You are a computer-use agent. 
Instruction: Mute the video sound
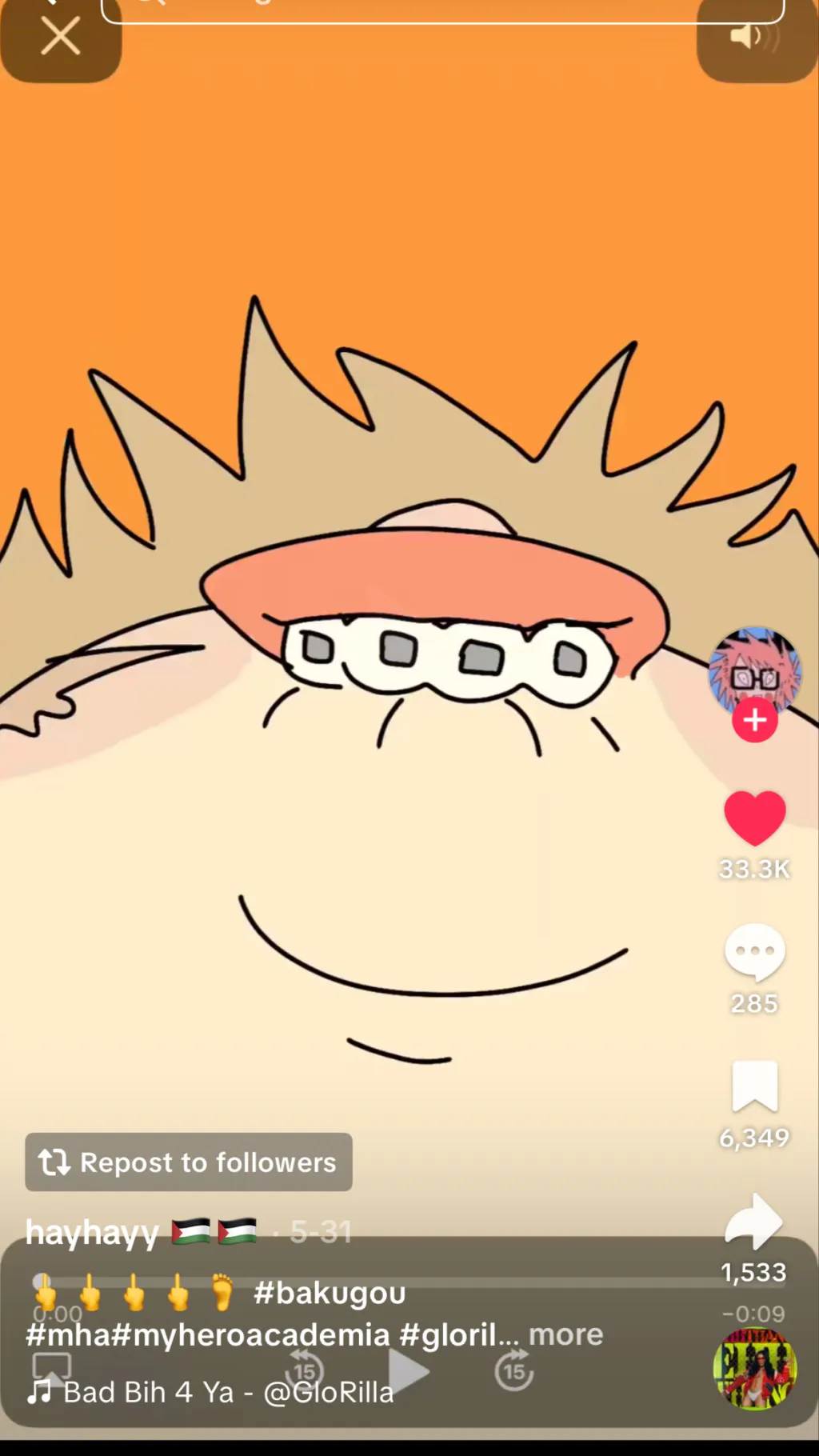(x=755, y=37)
